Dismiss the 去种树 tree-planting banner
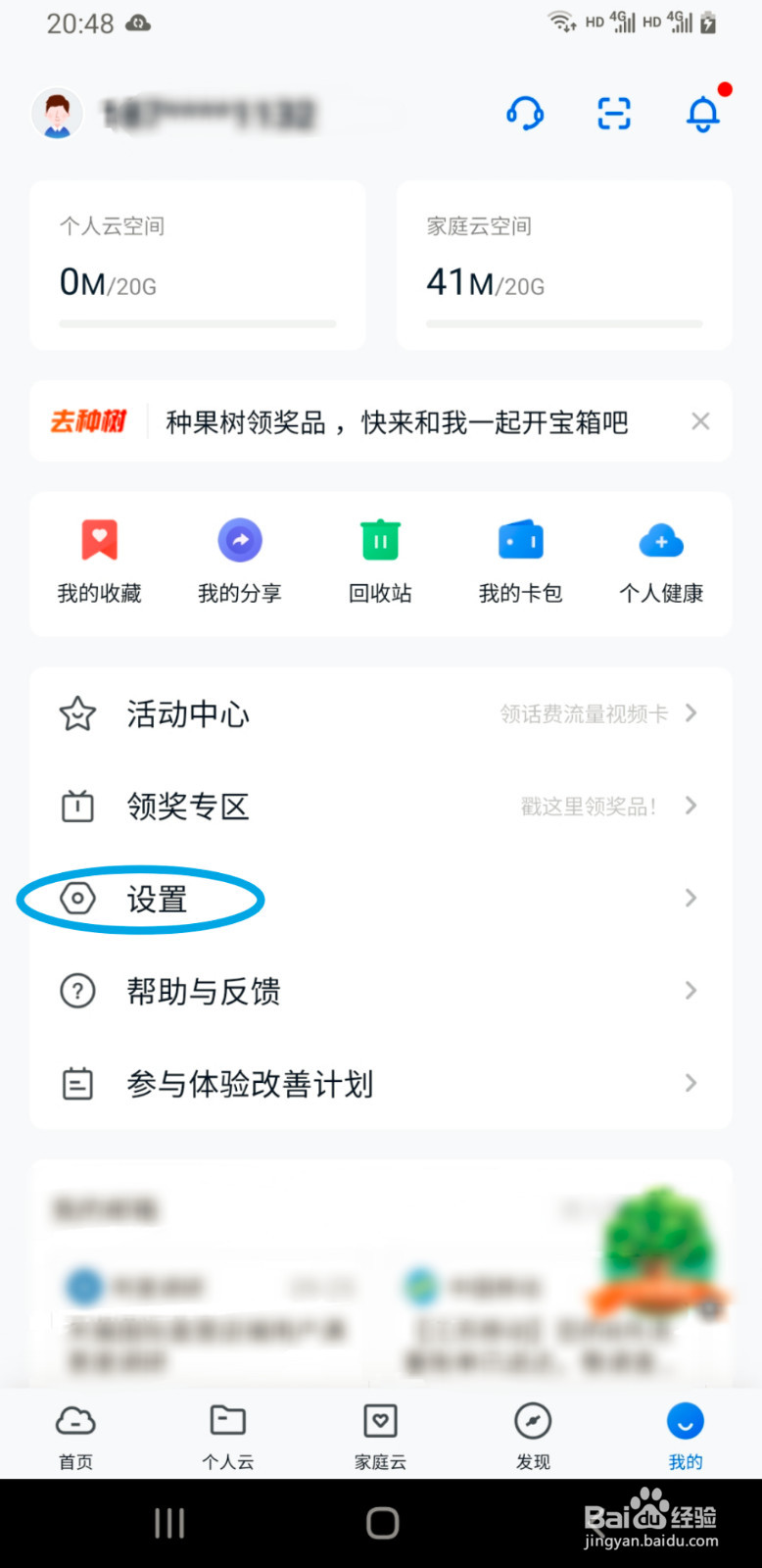This screenshot has height=1568, width=762. pyautogui.click(x=700, y=420)
